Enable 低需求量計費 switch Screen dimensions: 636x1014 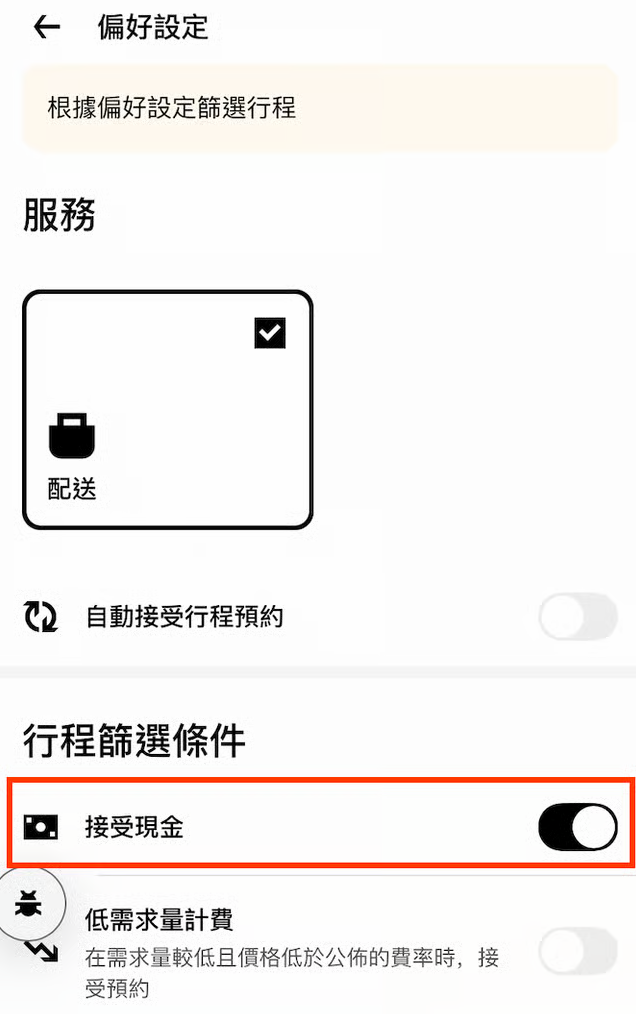coord(577,950)
